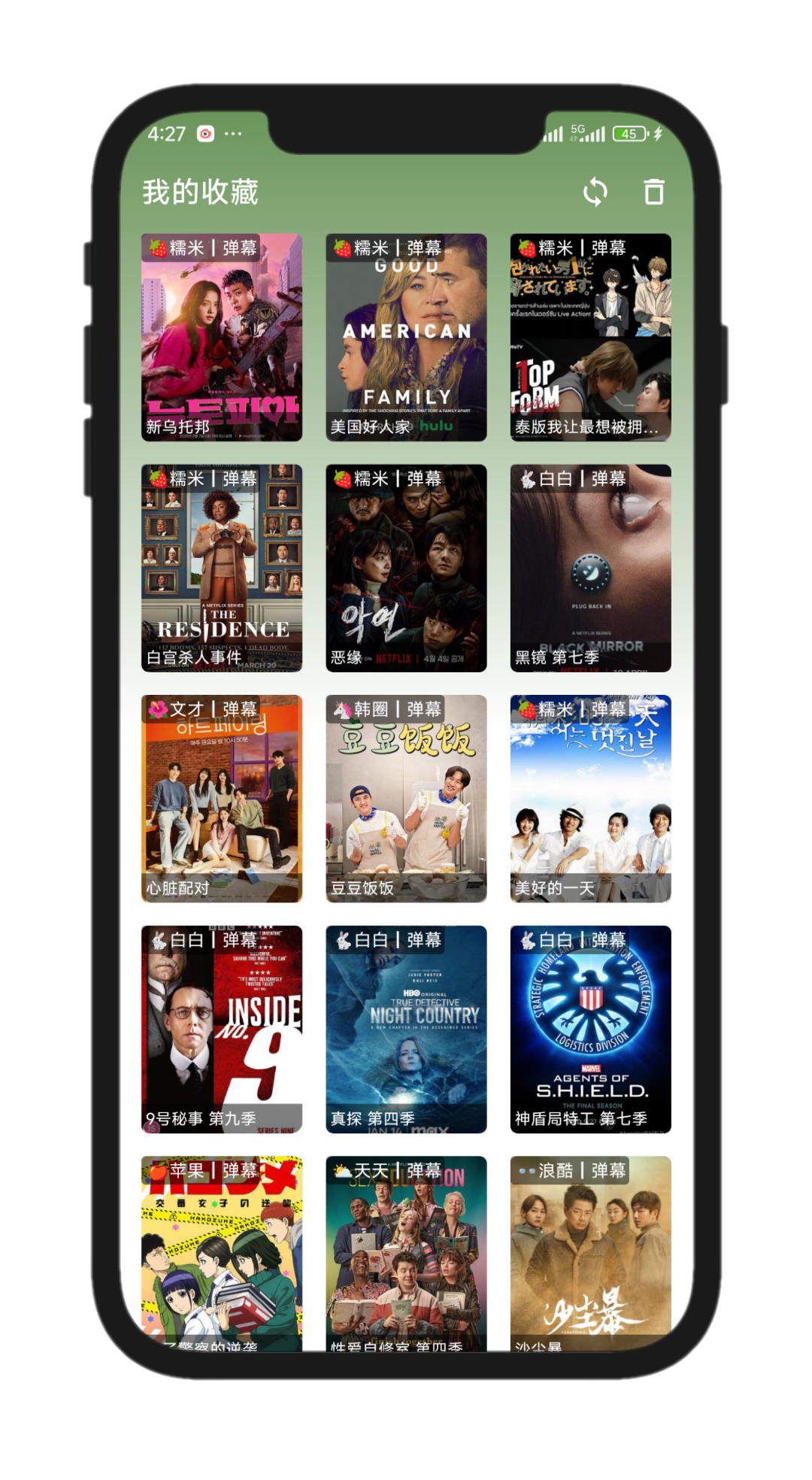Open the 白宫杀人事件 card
Screen dimensions: 812x1480
(222, 568)
